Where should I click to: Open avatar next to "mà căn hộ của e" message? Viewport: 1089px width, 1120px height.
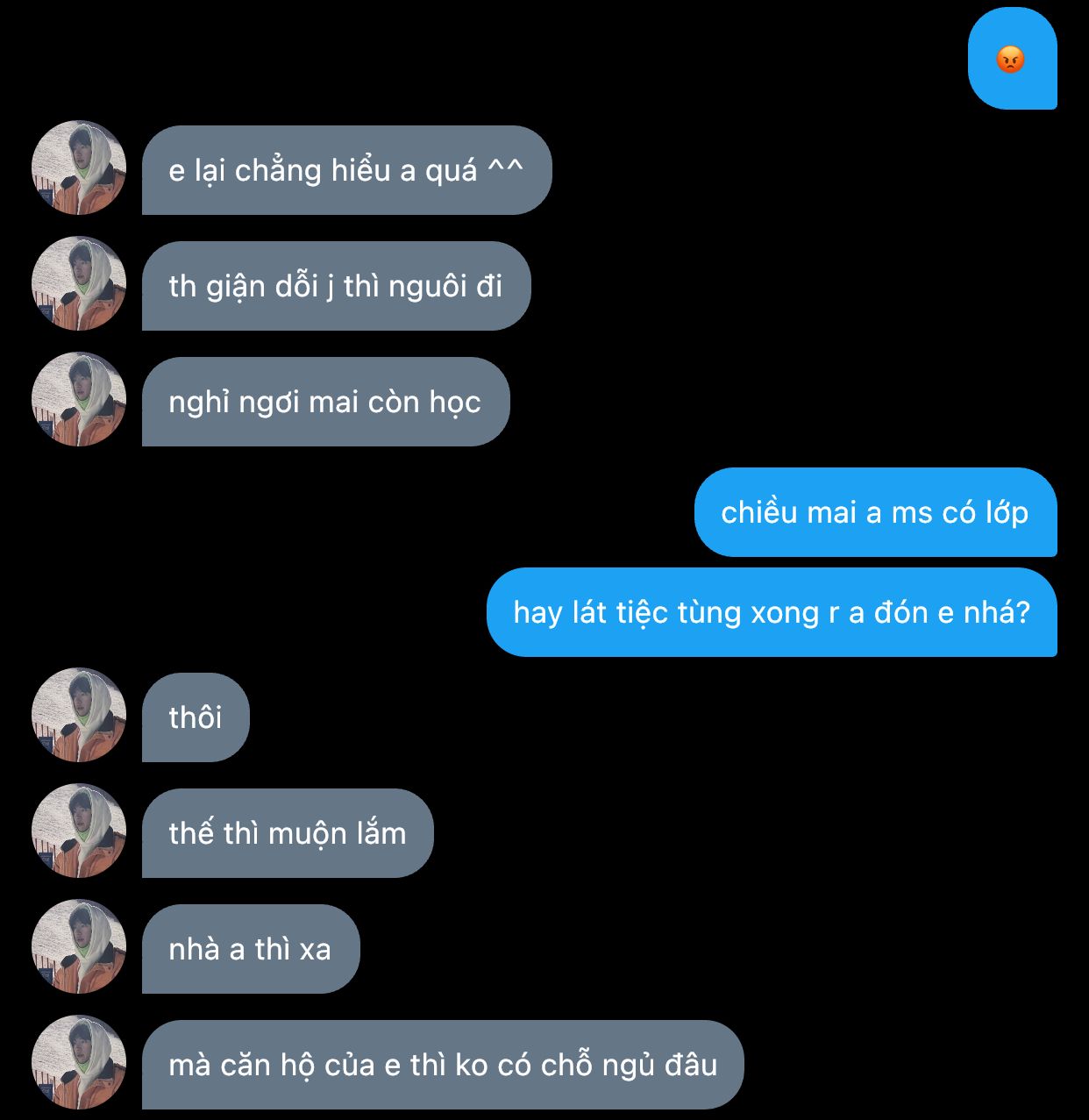pos(79,1063)
